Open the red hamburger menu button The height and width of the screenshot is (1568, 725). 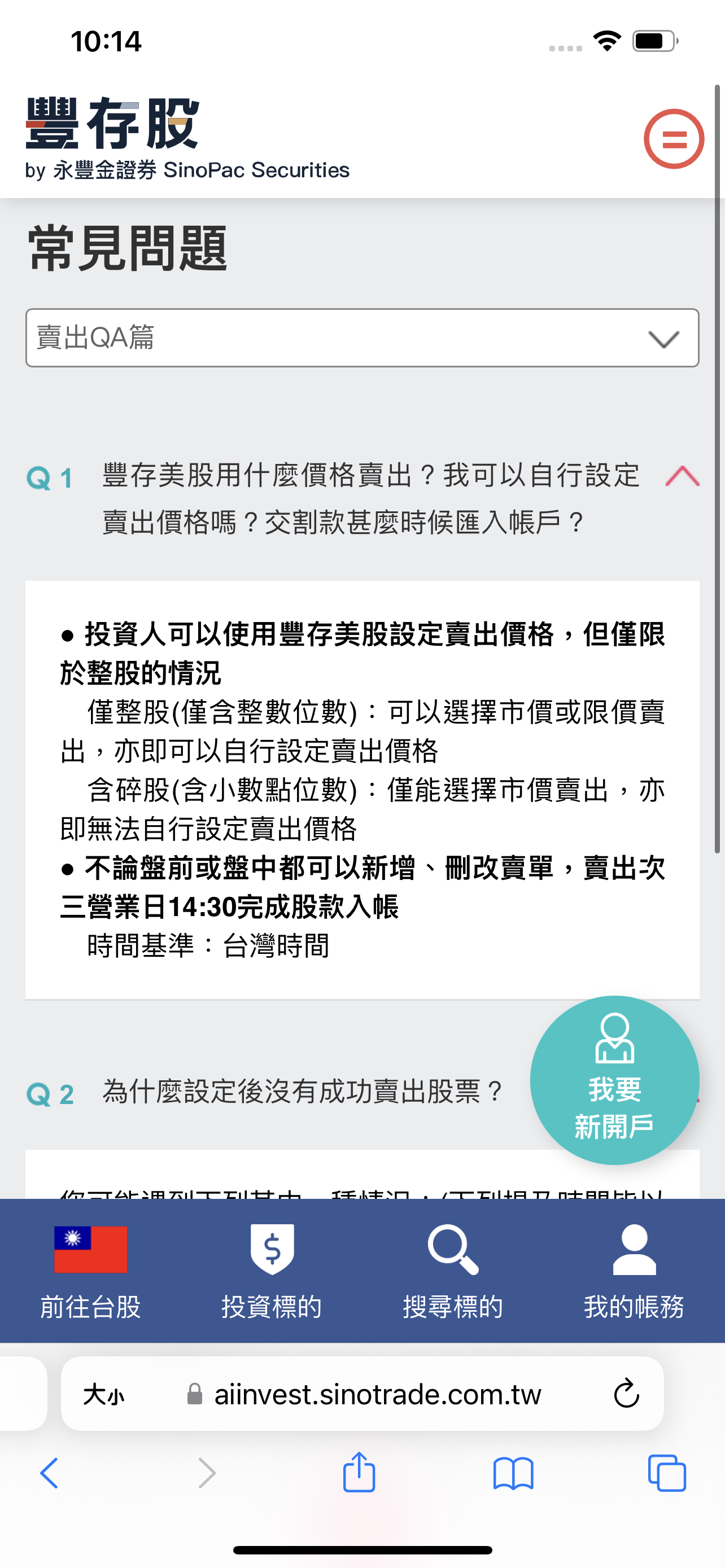pyautogui.click(x=673, y=139)
